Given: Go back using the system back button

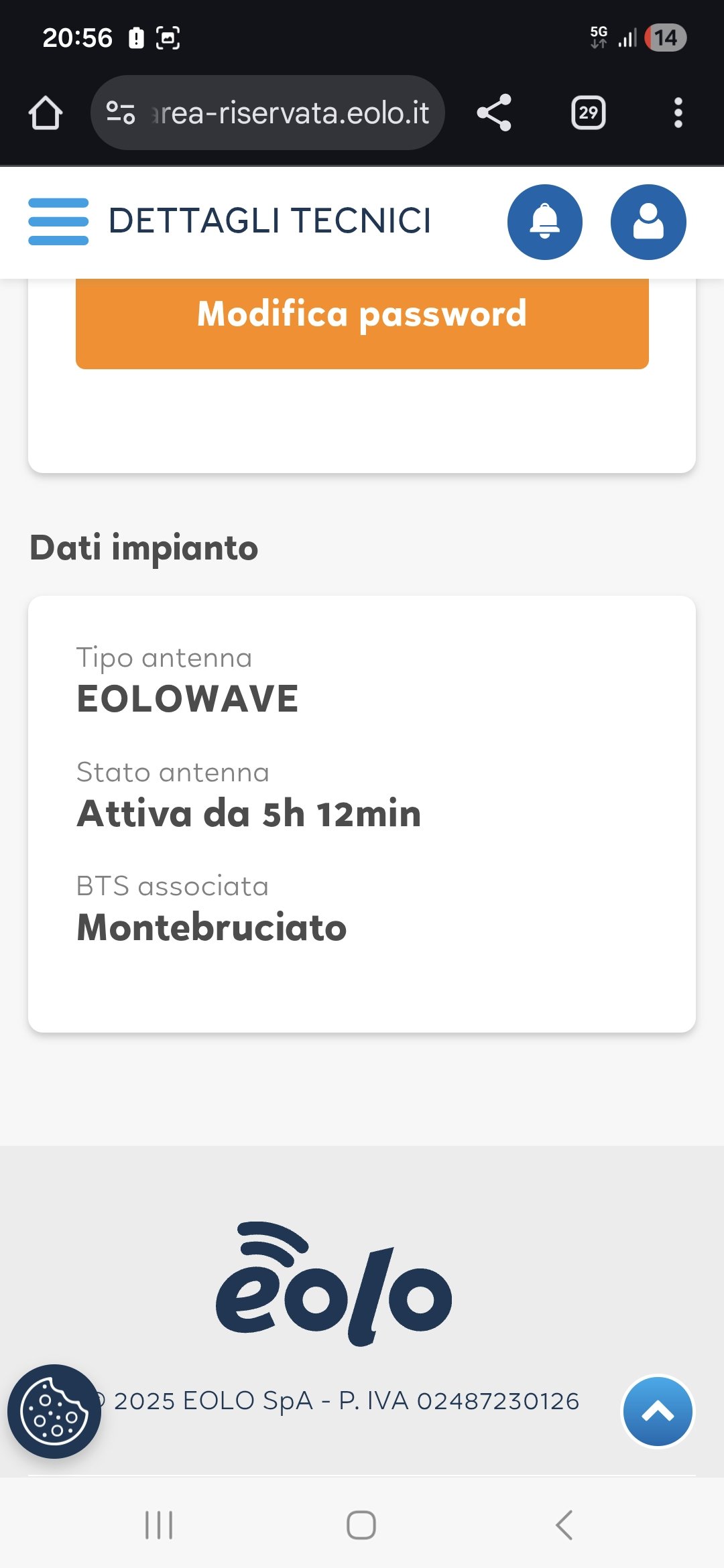Looking at the screenshot, I should coord(564,1525).
